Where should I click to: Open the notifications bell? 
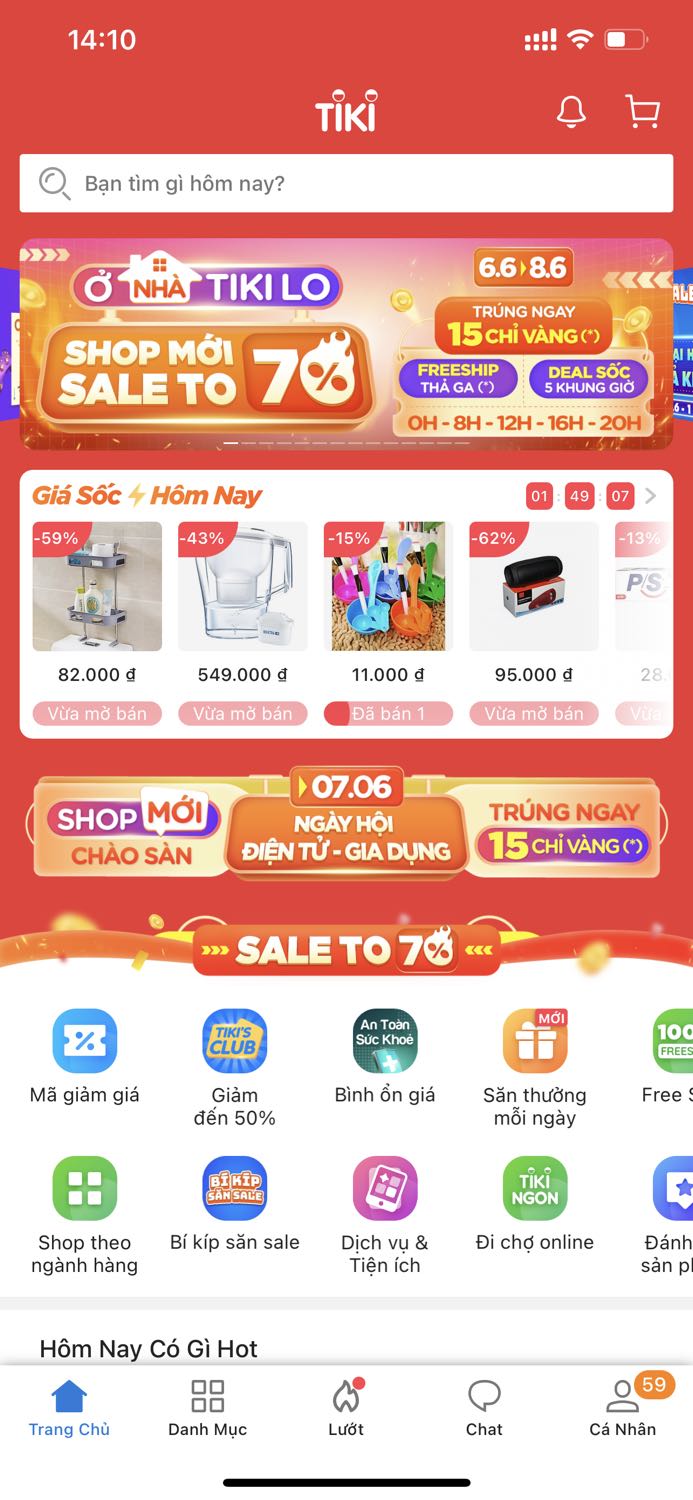(x=571, y=112)
